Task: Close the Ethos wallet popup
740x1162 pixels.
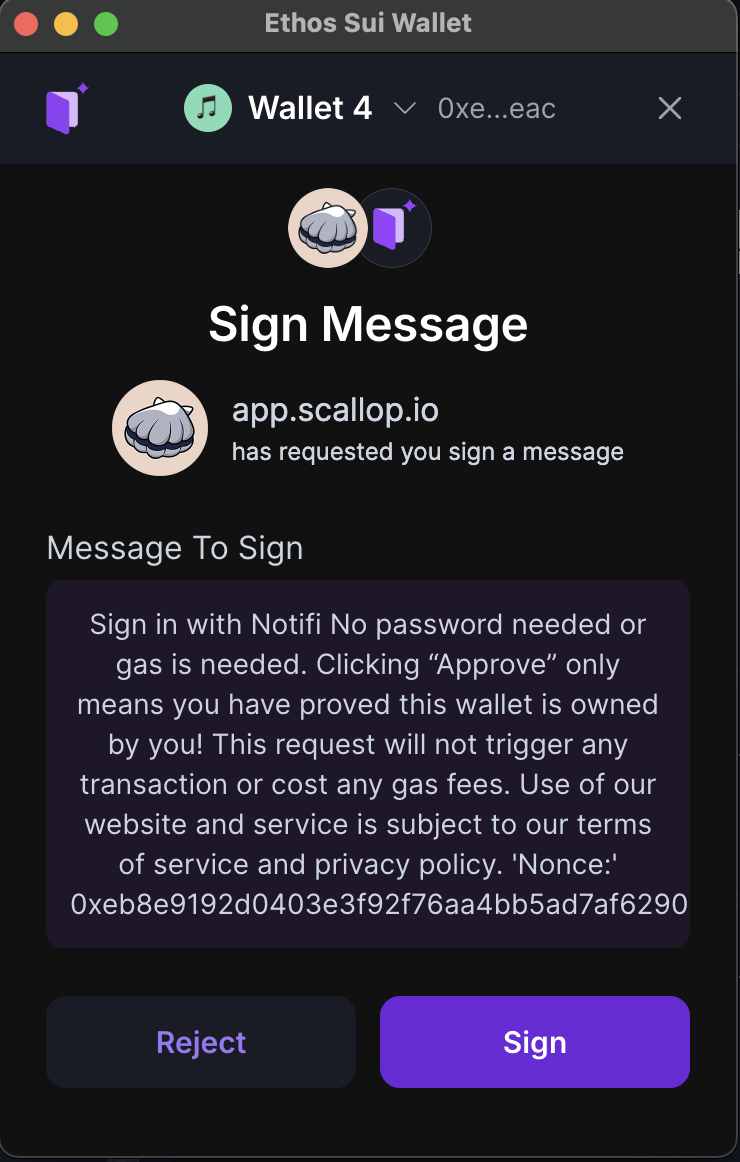Action: (669, 108)
